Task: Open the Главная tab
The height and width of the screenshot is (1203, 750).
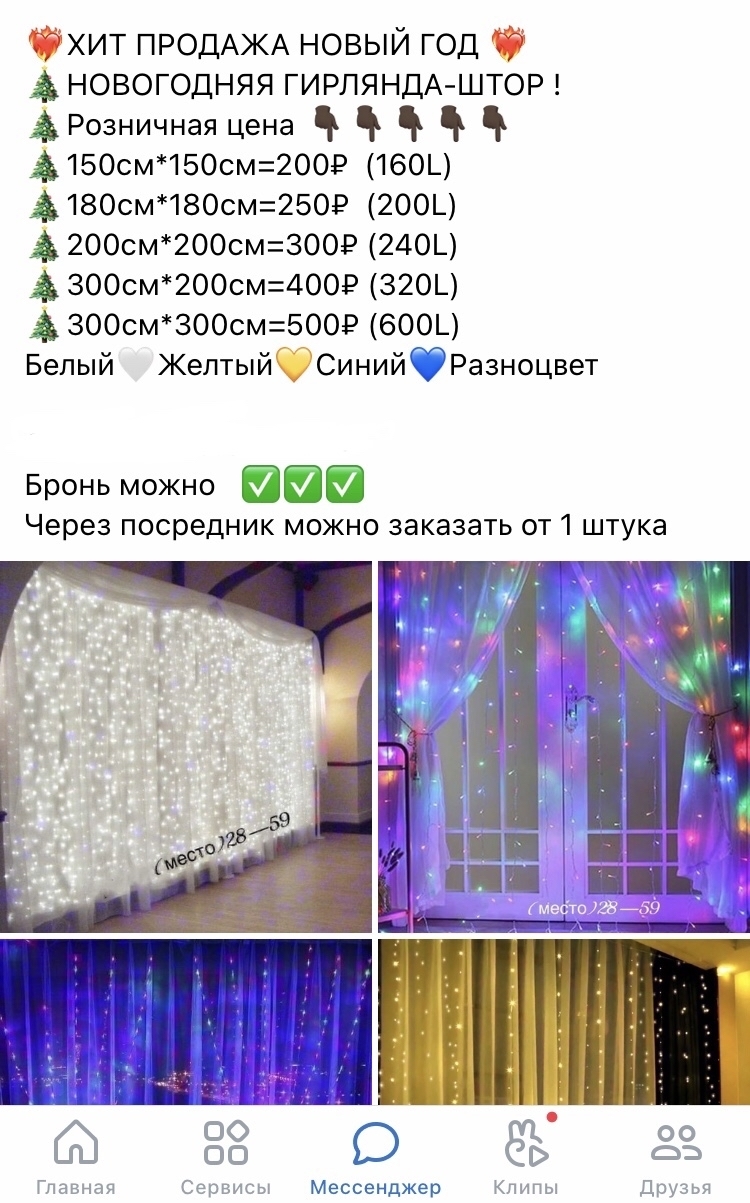Action: point(75,1157)
